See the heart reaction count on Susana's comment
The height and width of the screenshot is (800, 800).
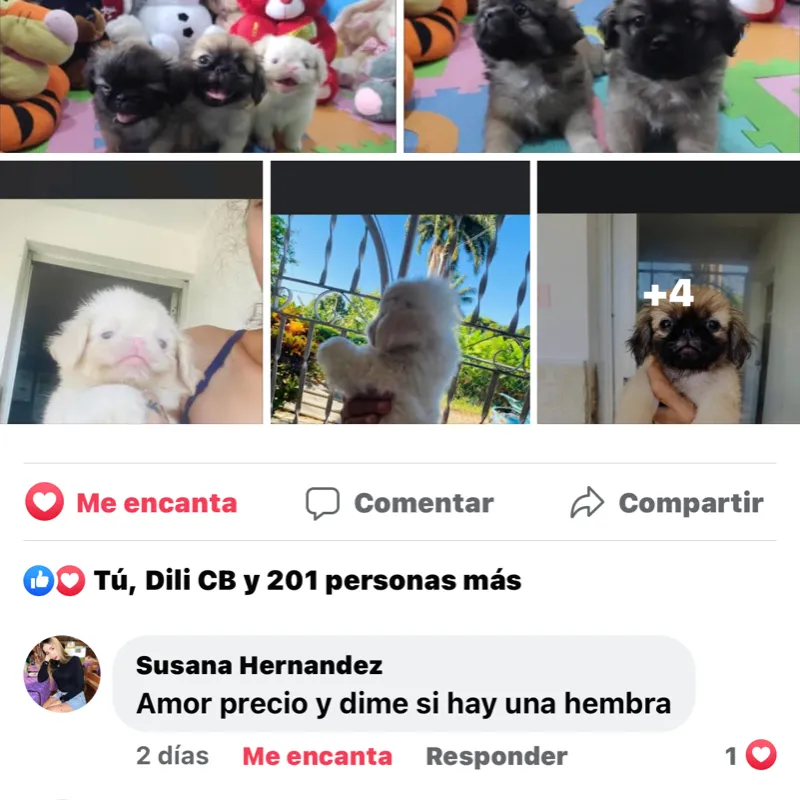pos(751,755)
